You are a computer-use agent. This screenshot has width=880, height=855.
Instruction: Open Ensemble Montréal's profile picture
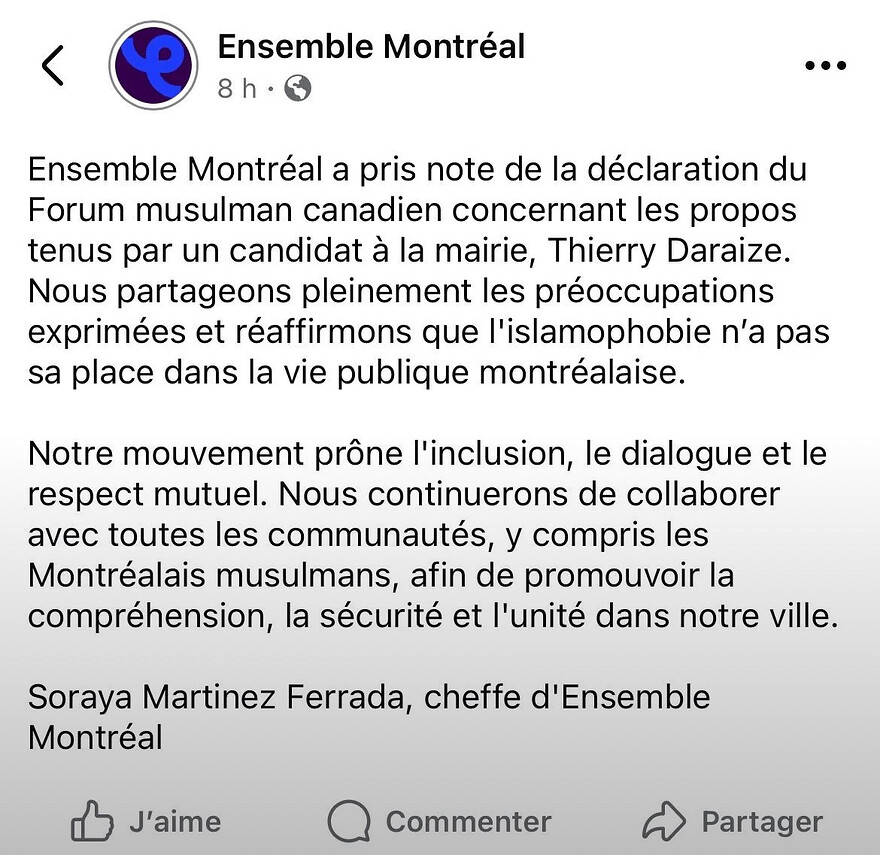153,65
